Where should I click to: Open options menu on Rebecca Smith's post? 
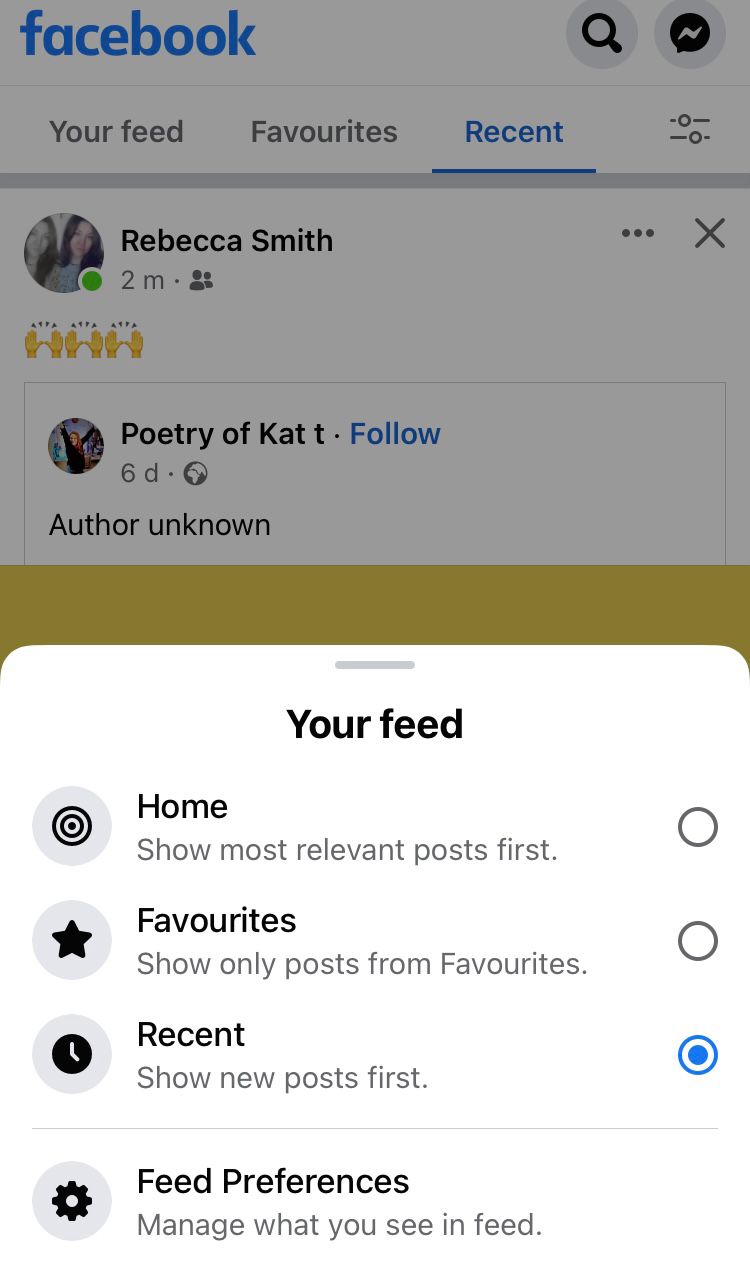[638, 234]
